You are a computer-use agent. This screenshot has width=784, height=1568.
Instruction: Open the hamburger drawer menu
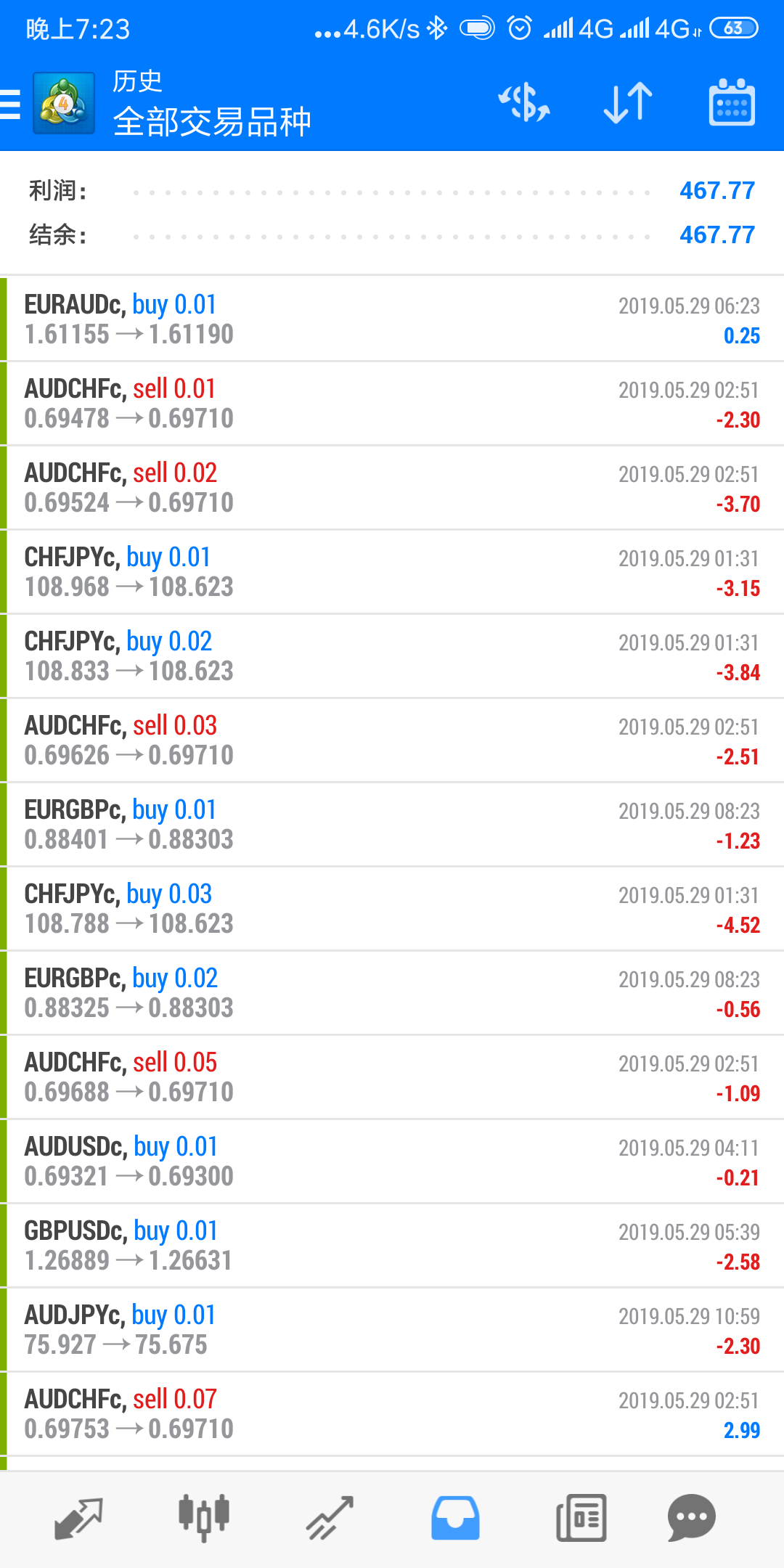click(x=10, y=103)
